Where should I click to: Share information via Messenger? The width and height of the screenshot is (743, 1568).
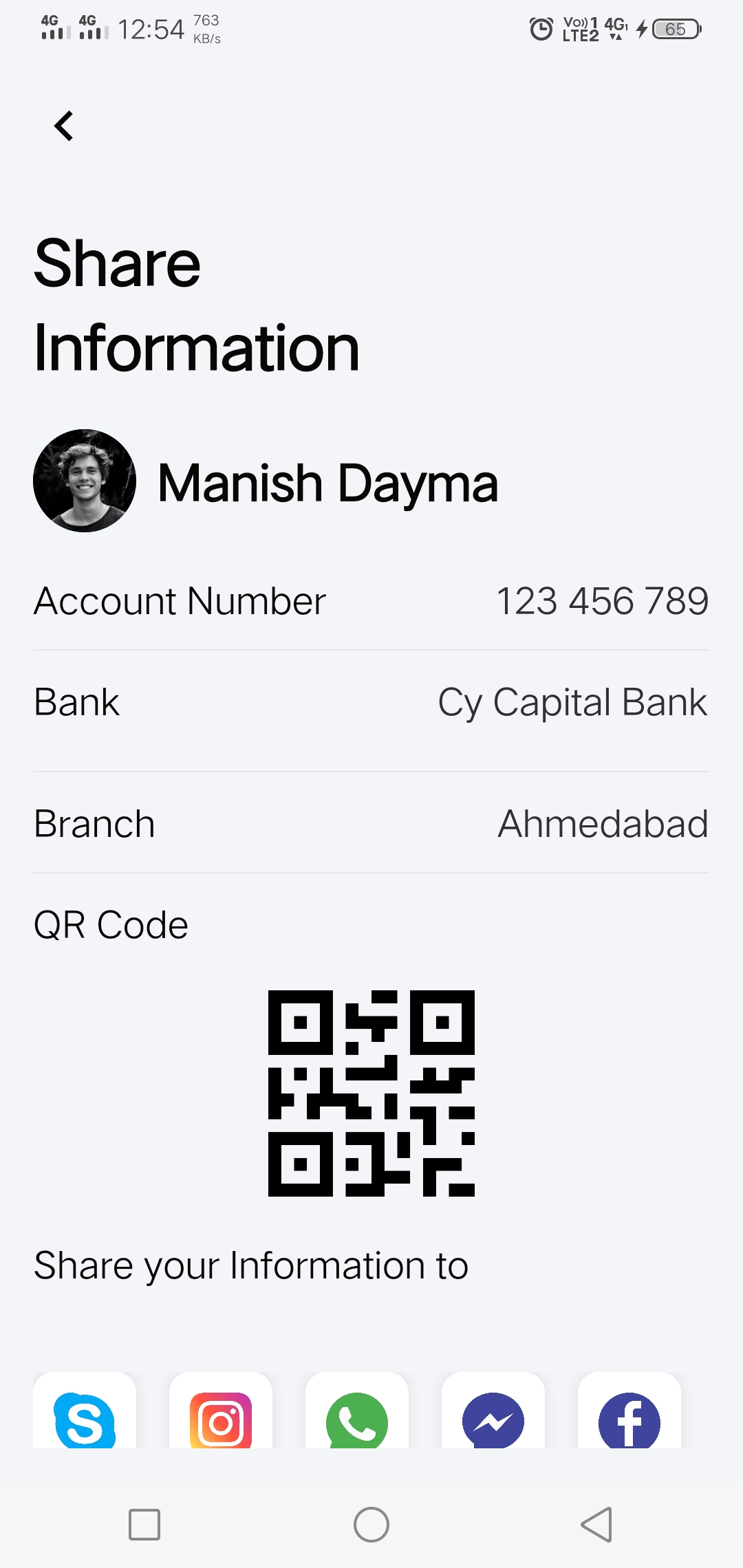point(493,1418)
